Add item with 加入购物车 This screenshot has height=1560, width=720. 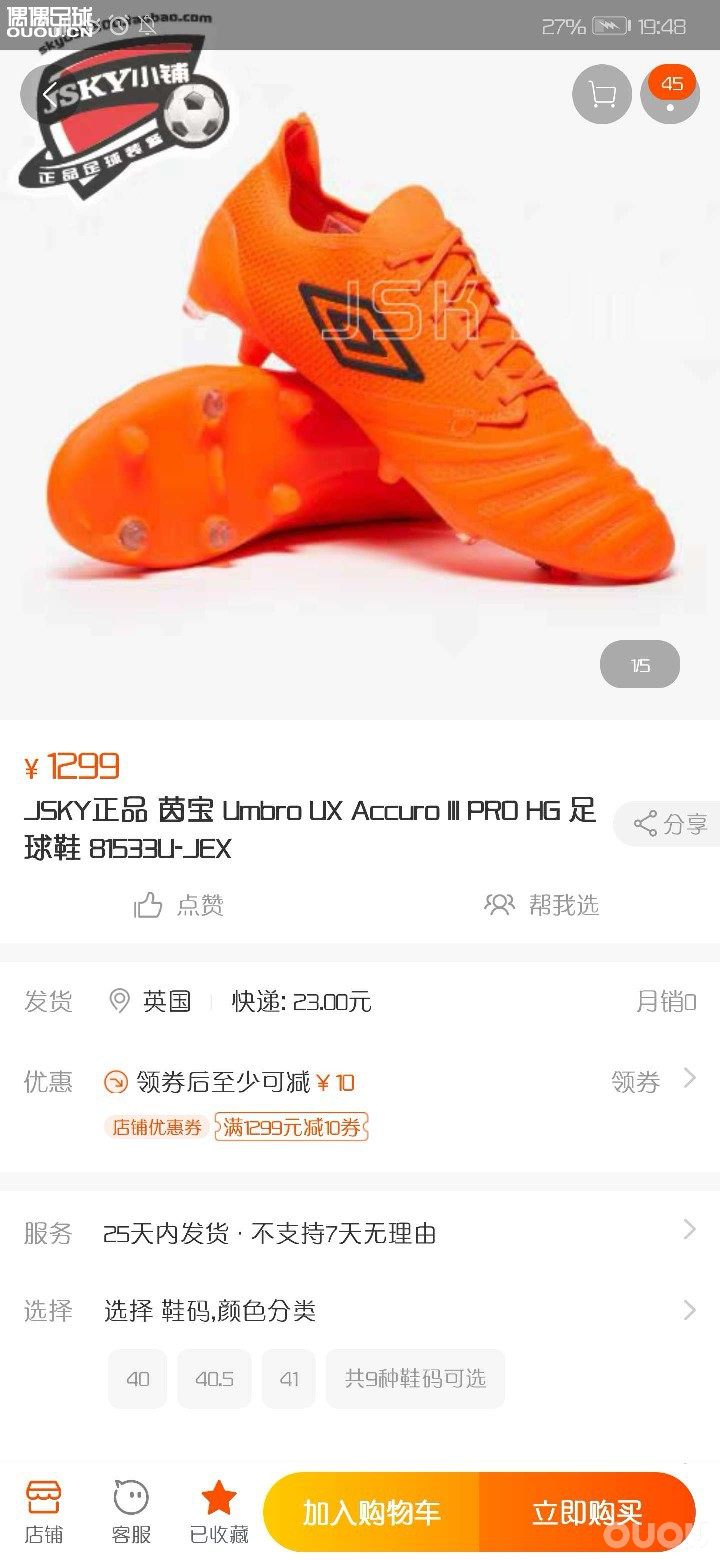[x=372, y=1512]
